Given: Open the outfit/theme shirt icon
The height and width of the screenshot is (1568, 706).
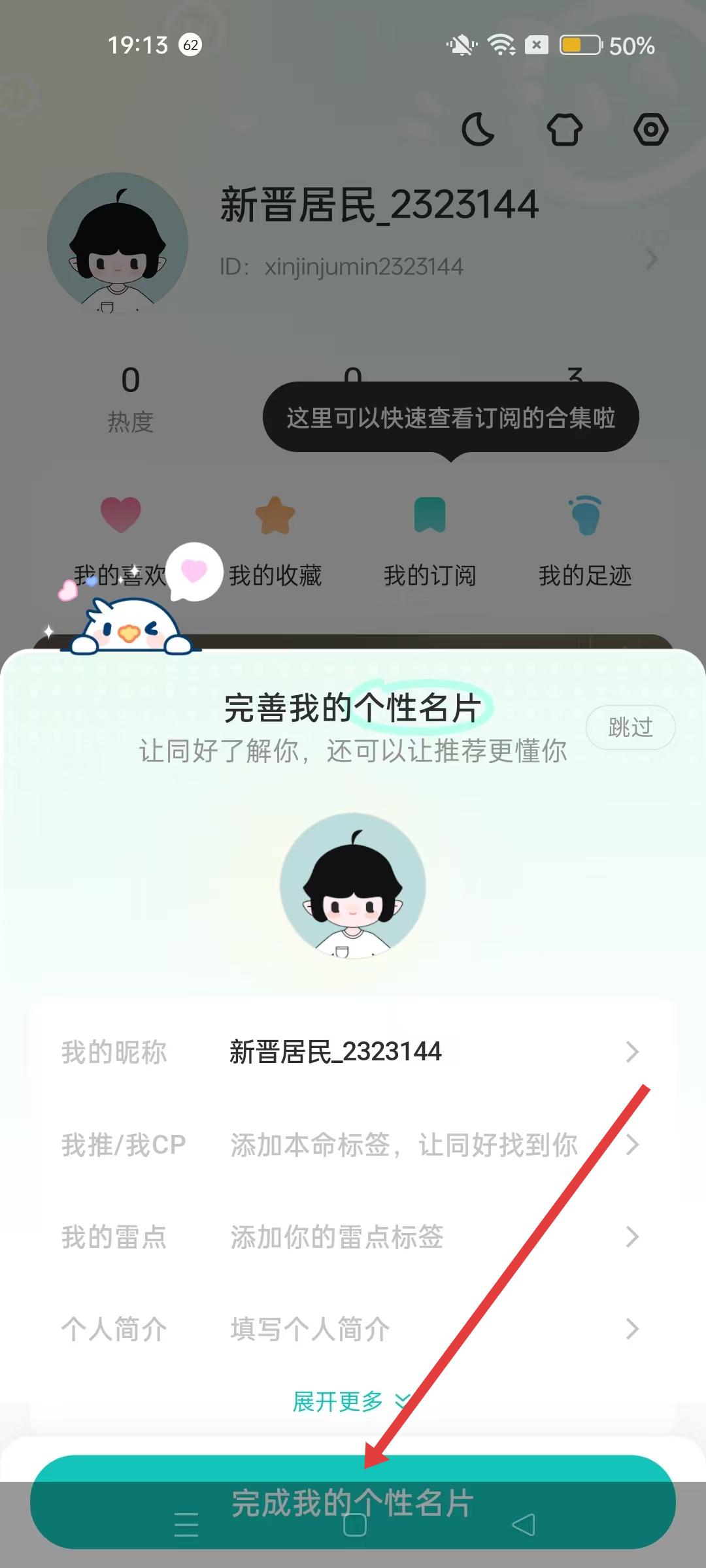Looking at the screenshot, I should coord(565,129).
